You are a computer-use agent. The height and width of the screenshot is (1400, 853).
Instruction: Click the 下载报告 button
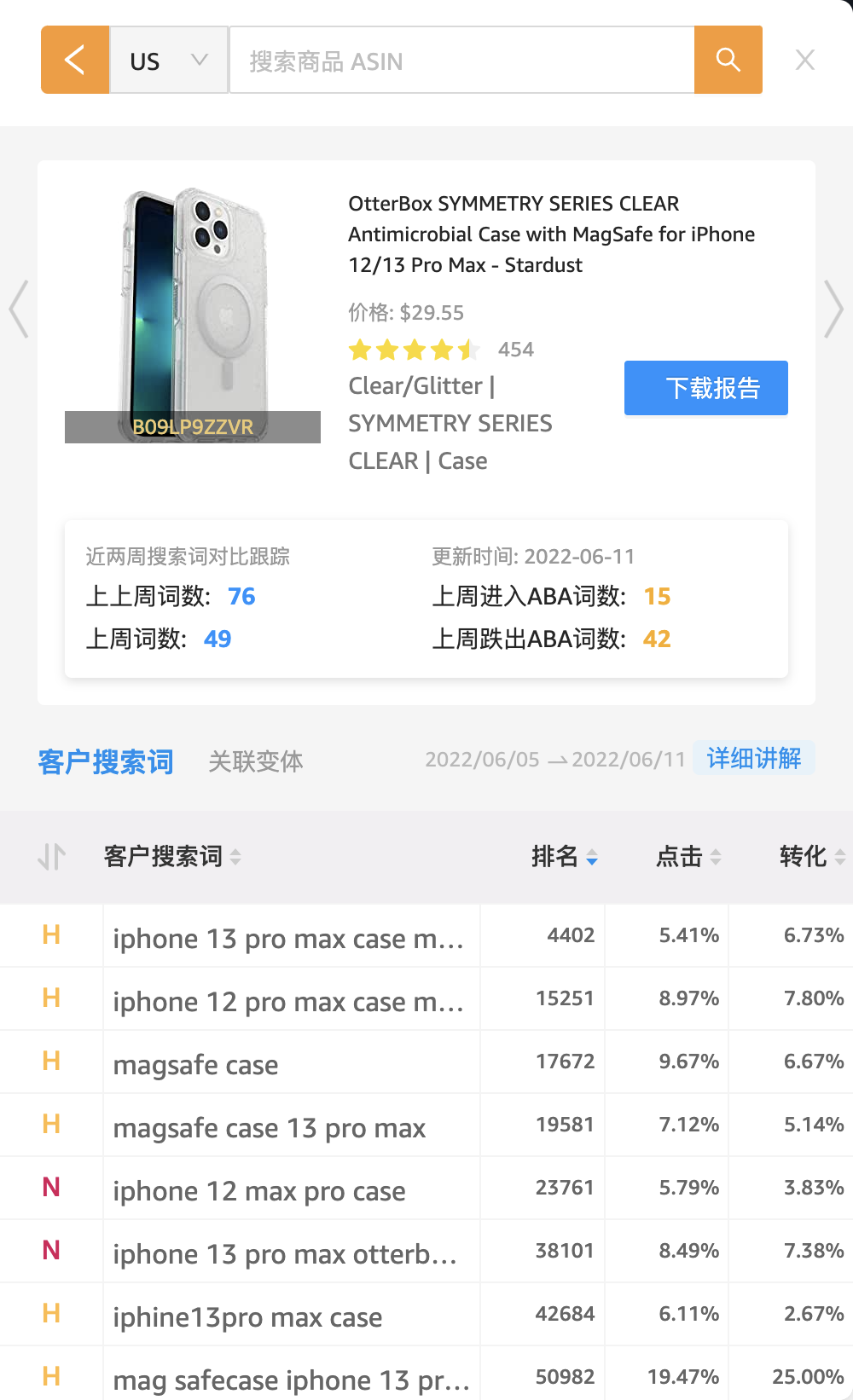[x=705, y=388]
